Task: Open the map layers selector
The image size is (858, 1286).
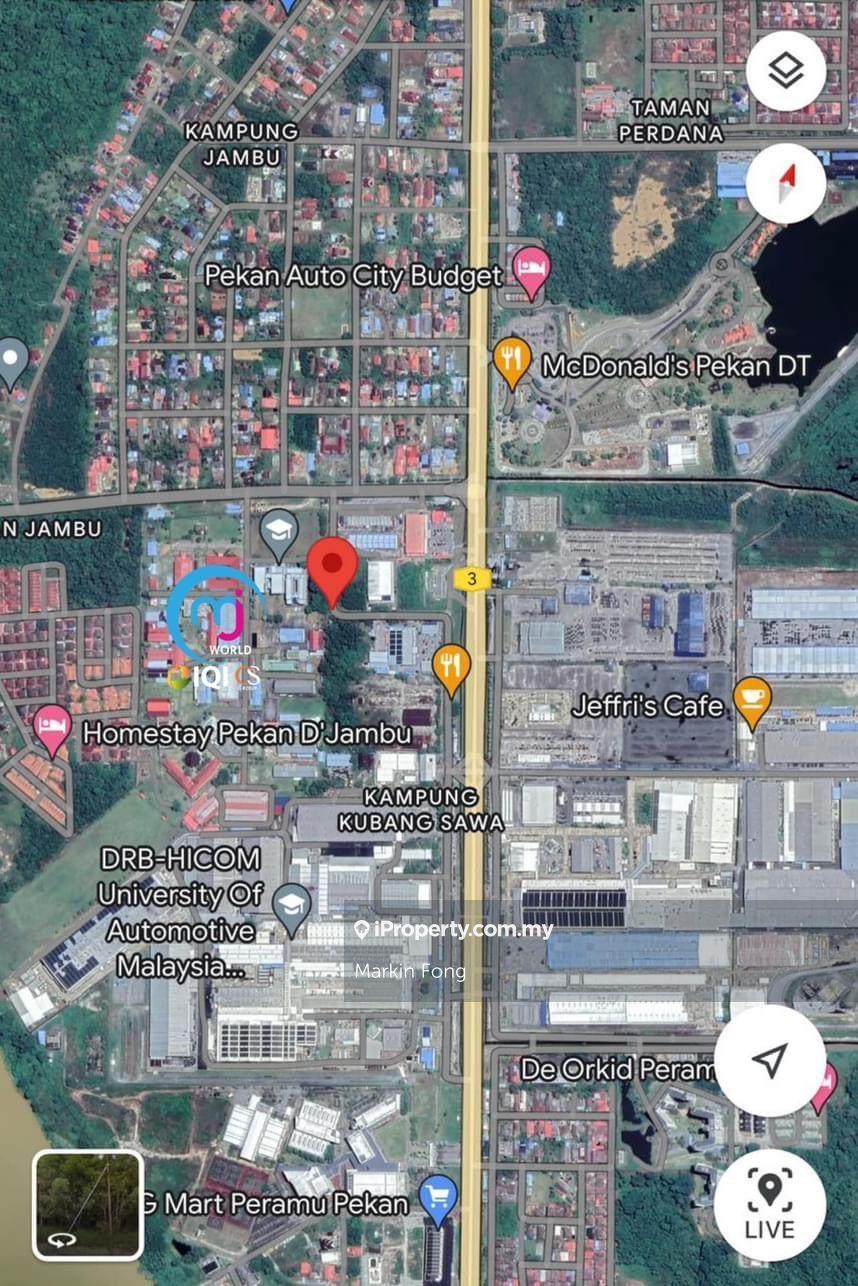Action: point(785,71)
